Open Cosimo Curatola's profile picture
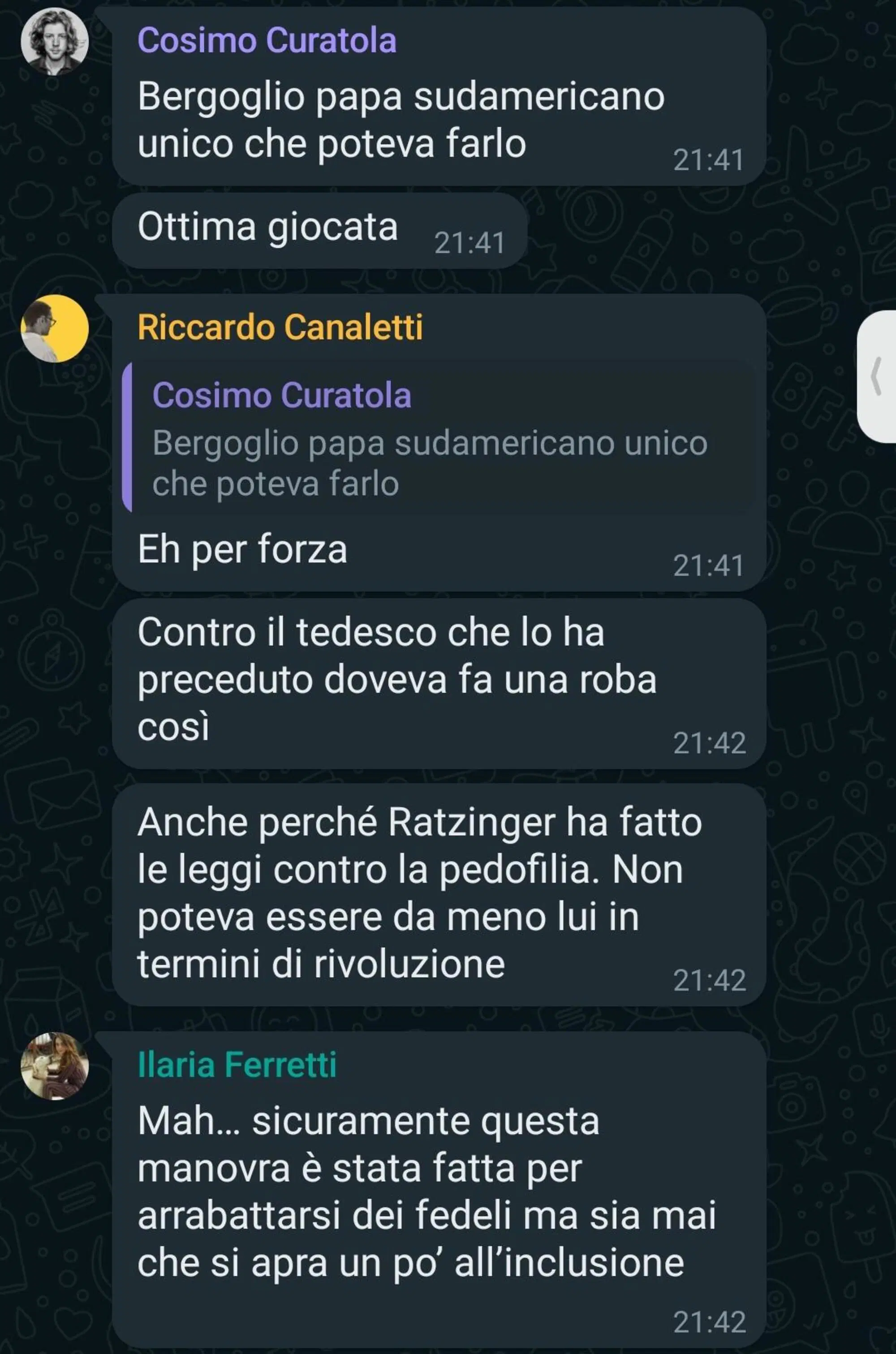 pos(54,41)
